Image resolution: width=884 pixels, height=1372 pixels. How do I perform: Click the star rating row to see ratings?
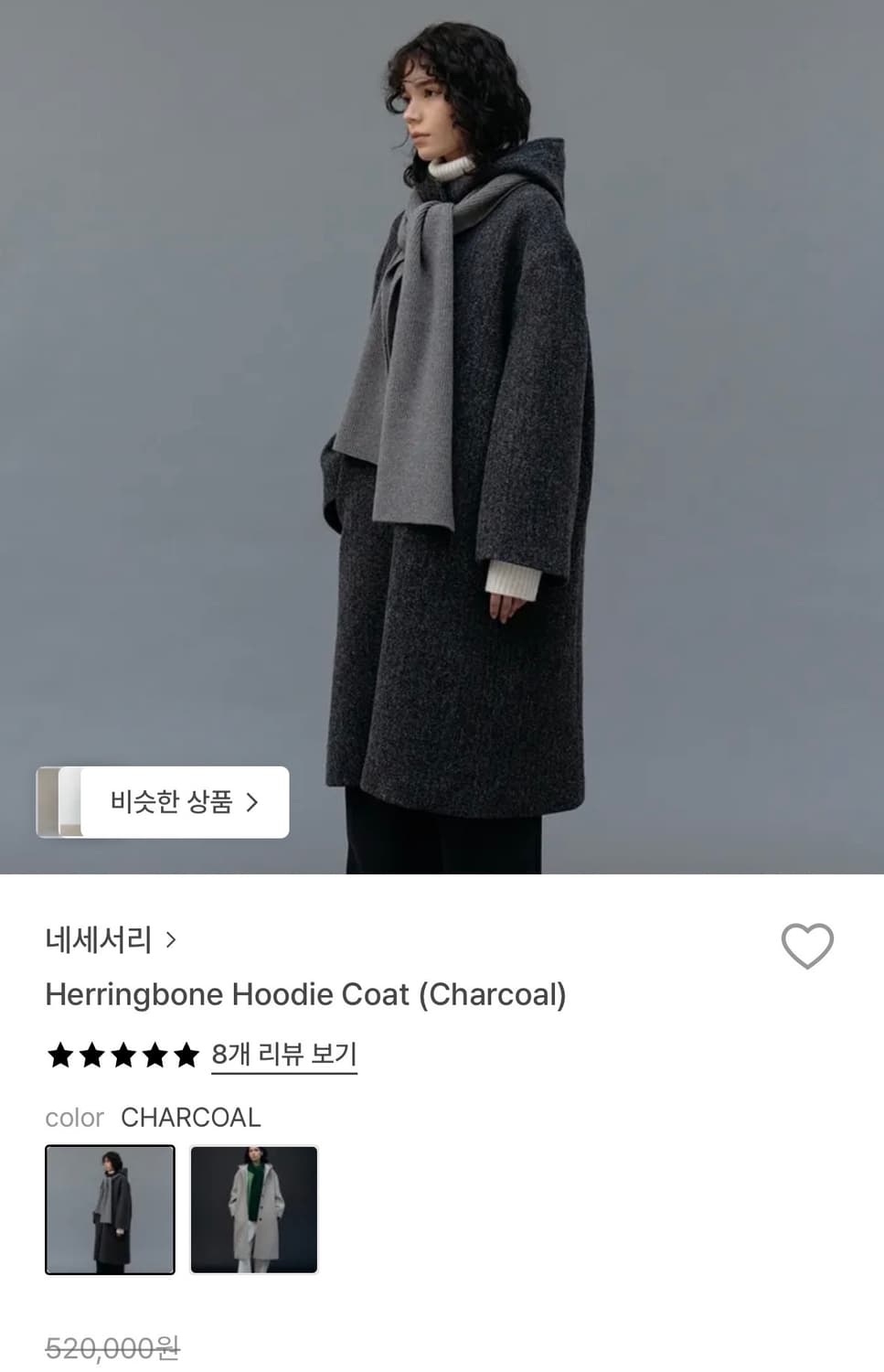pyautogui.click(x=123, y=1056)
